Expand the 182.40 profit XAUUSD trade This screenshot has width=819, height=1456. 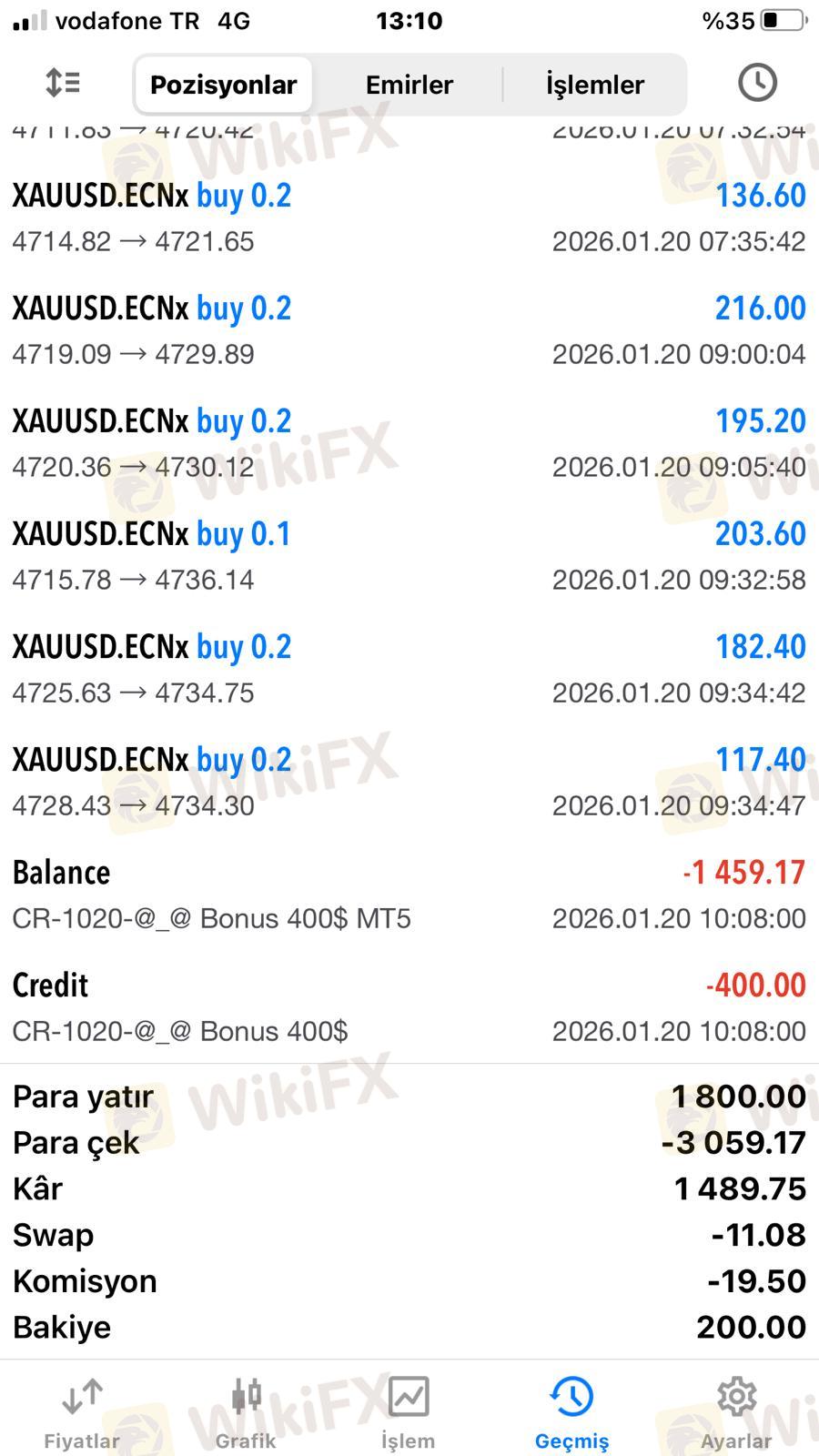(x=409, y=670)
